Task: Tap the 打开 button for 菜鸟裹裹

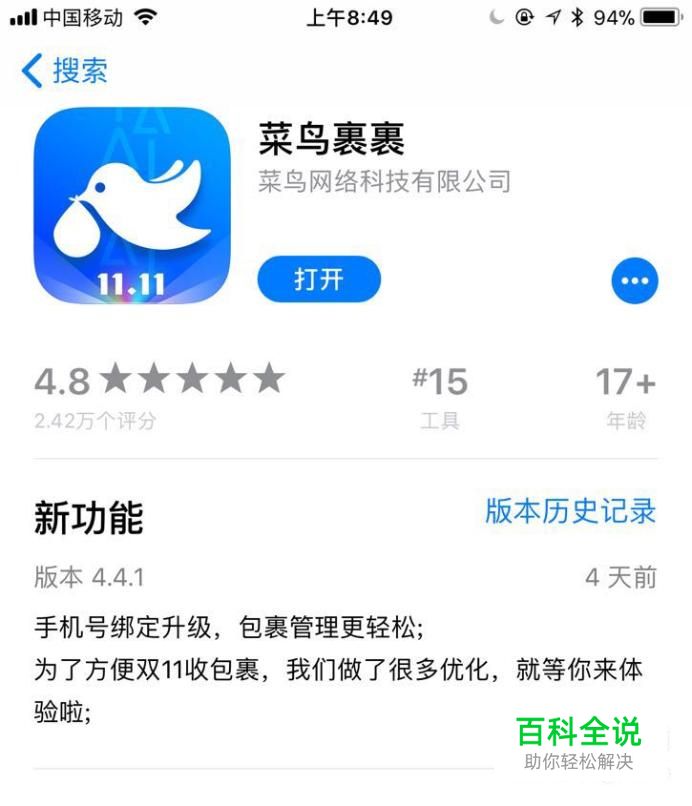Action: pos(319,280)
